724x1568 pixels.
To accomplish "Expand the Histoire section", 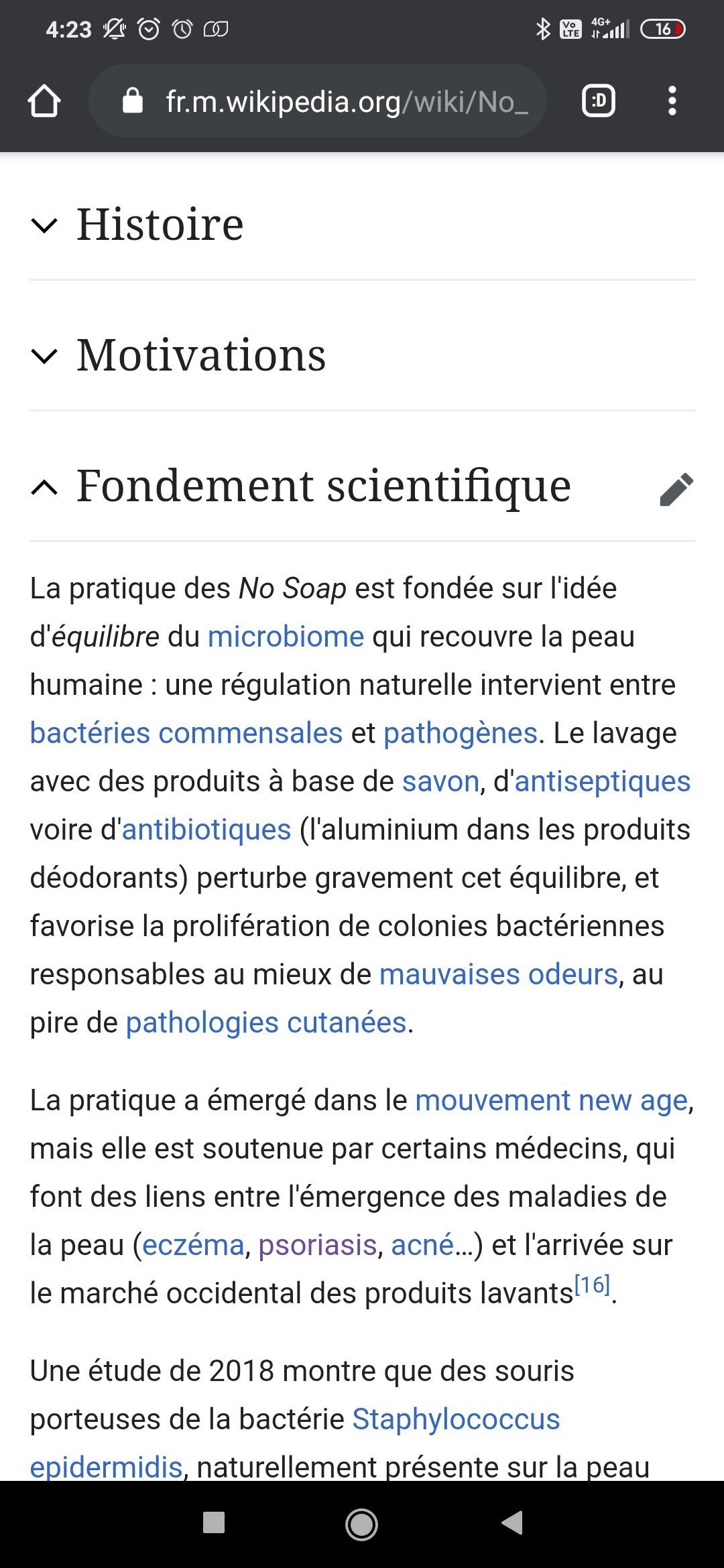I will (x=362, y=224).
